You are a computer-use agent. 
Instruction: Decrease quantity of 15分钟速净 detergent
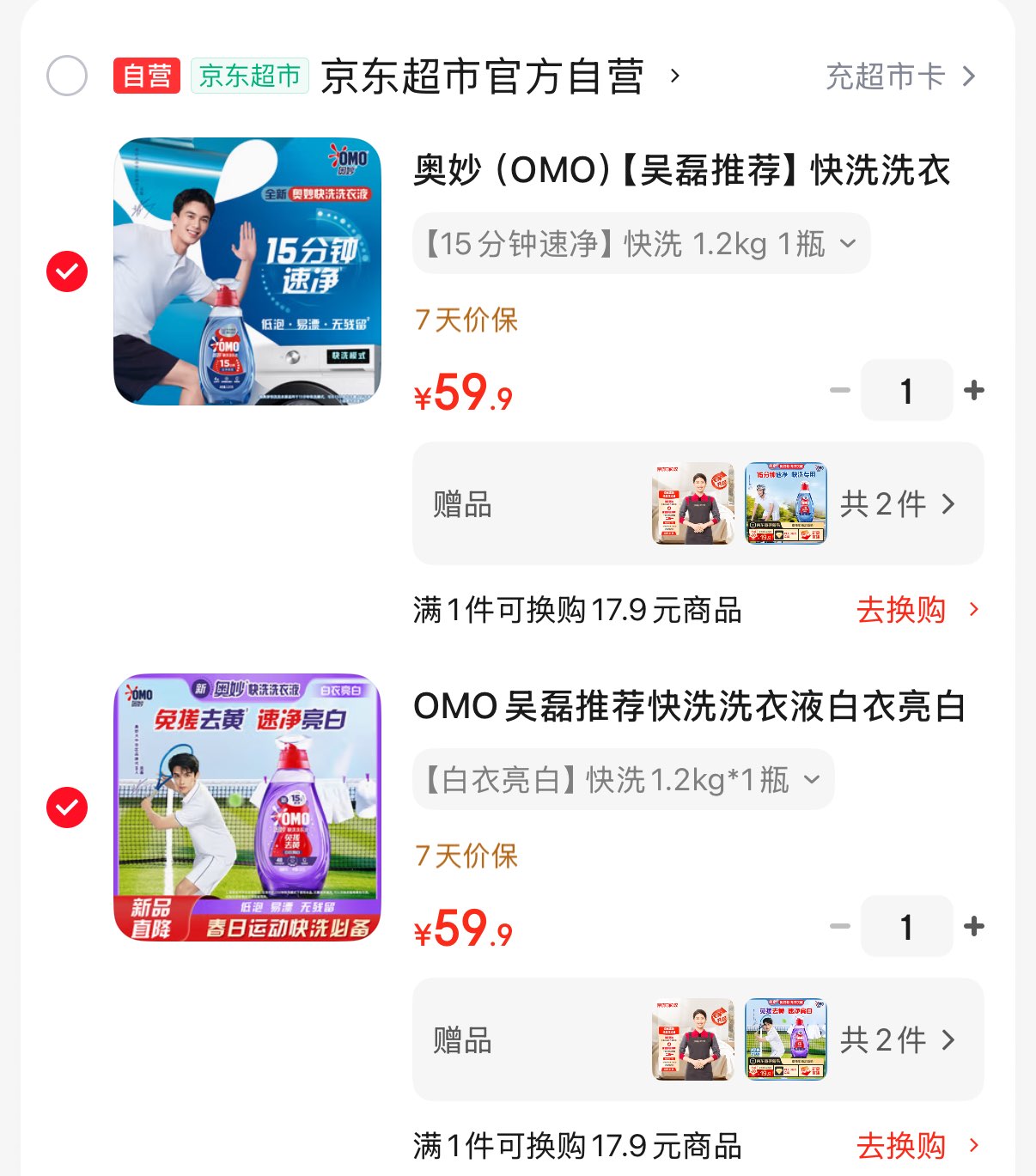[x=839, y=391]
